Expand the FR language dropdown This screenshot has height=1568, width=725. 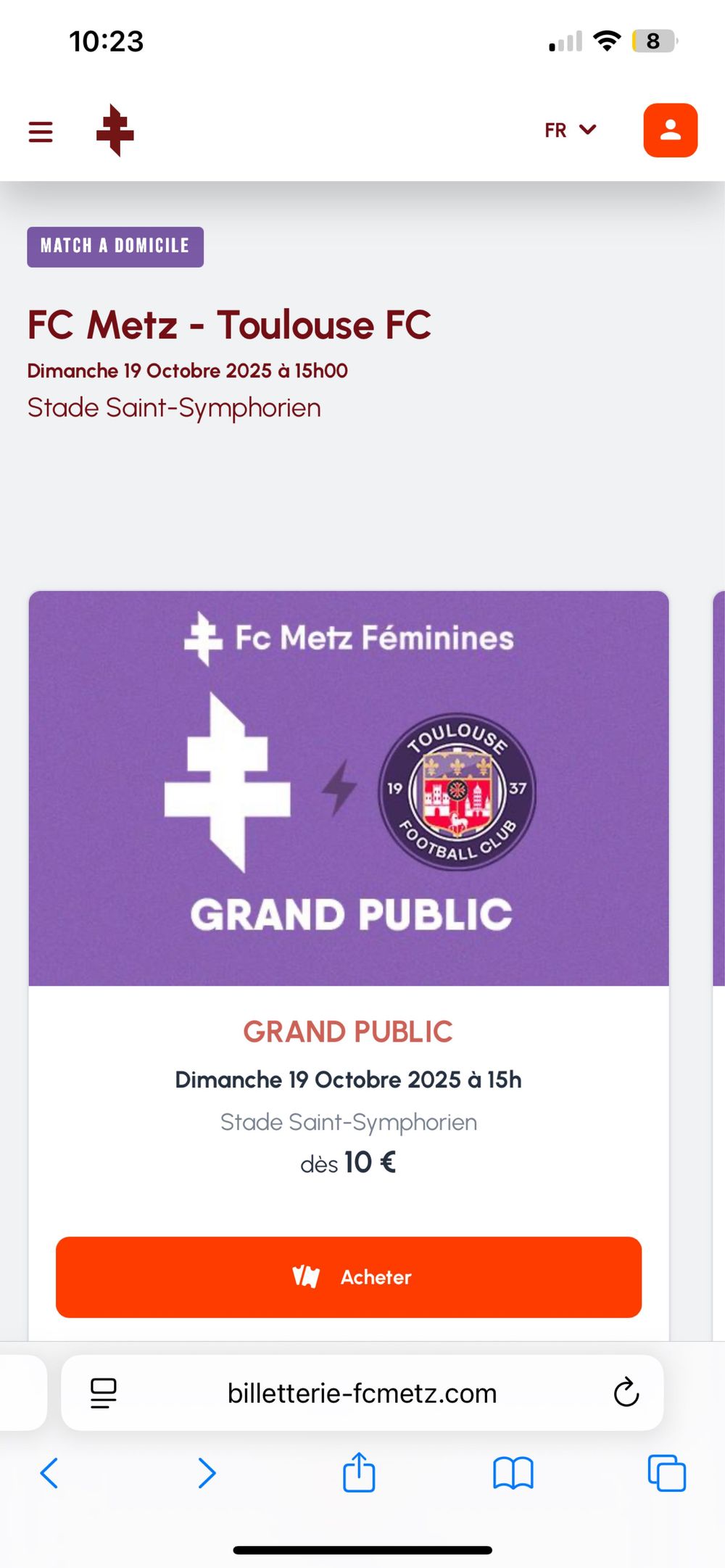click(571, 130)
